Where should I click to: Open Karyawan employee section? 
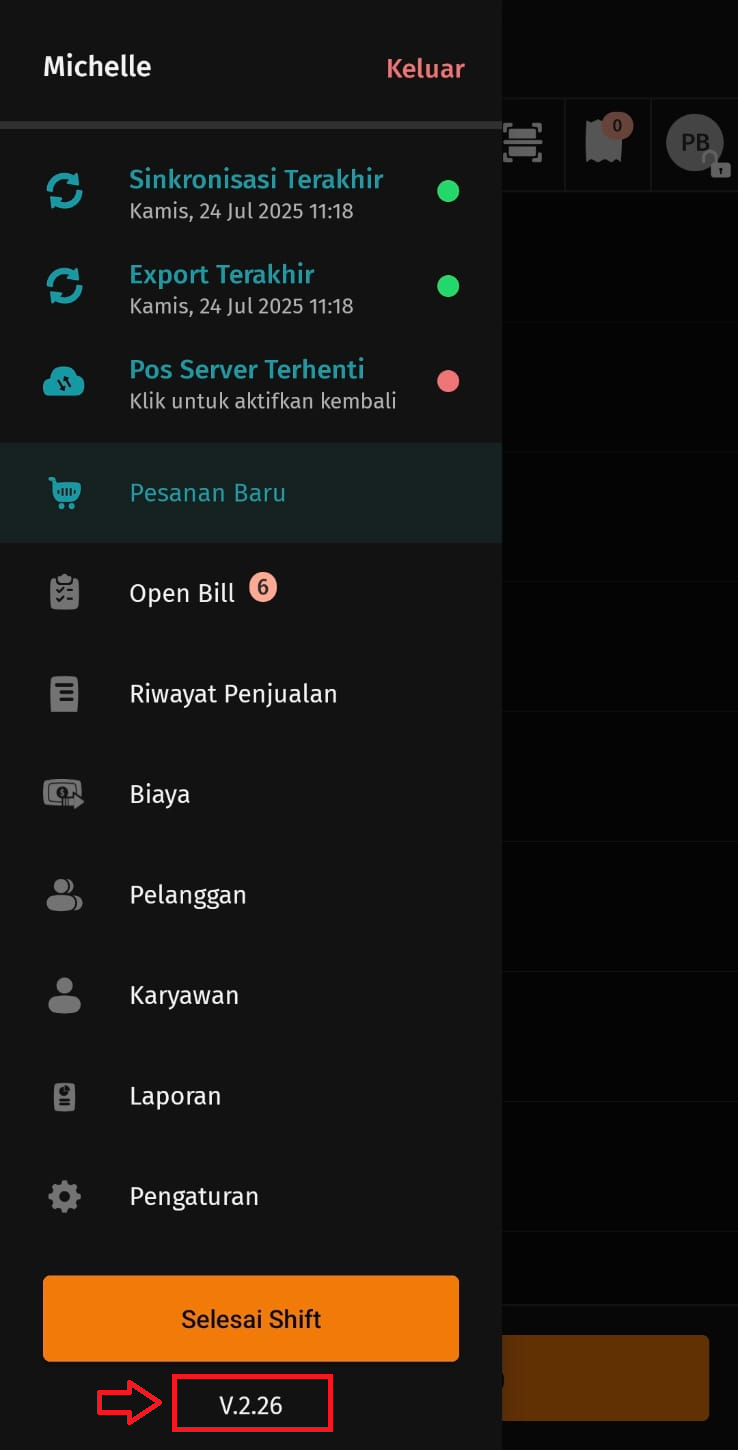pyautogui.click(x=251, y=995)
